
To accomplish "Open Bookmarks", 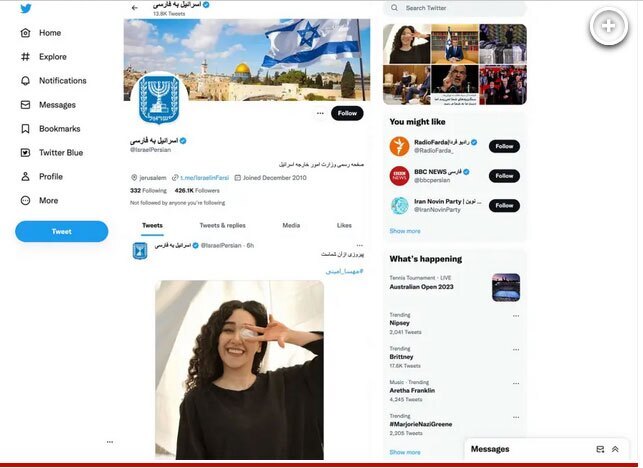I will coord(59,129).
